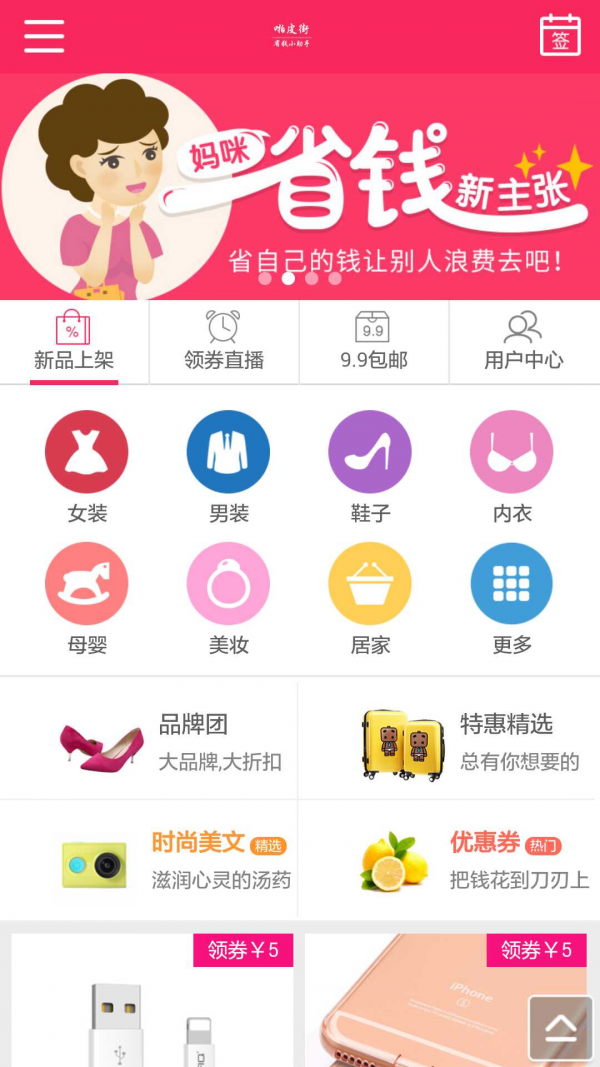Switch to the 9.9包邮 tab

coord(373,342)
